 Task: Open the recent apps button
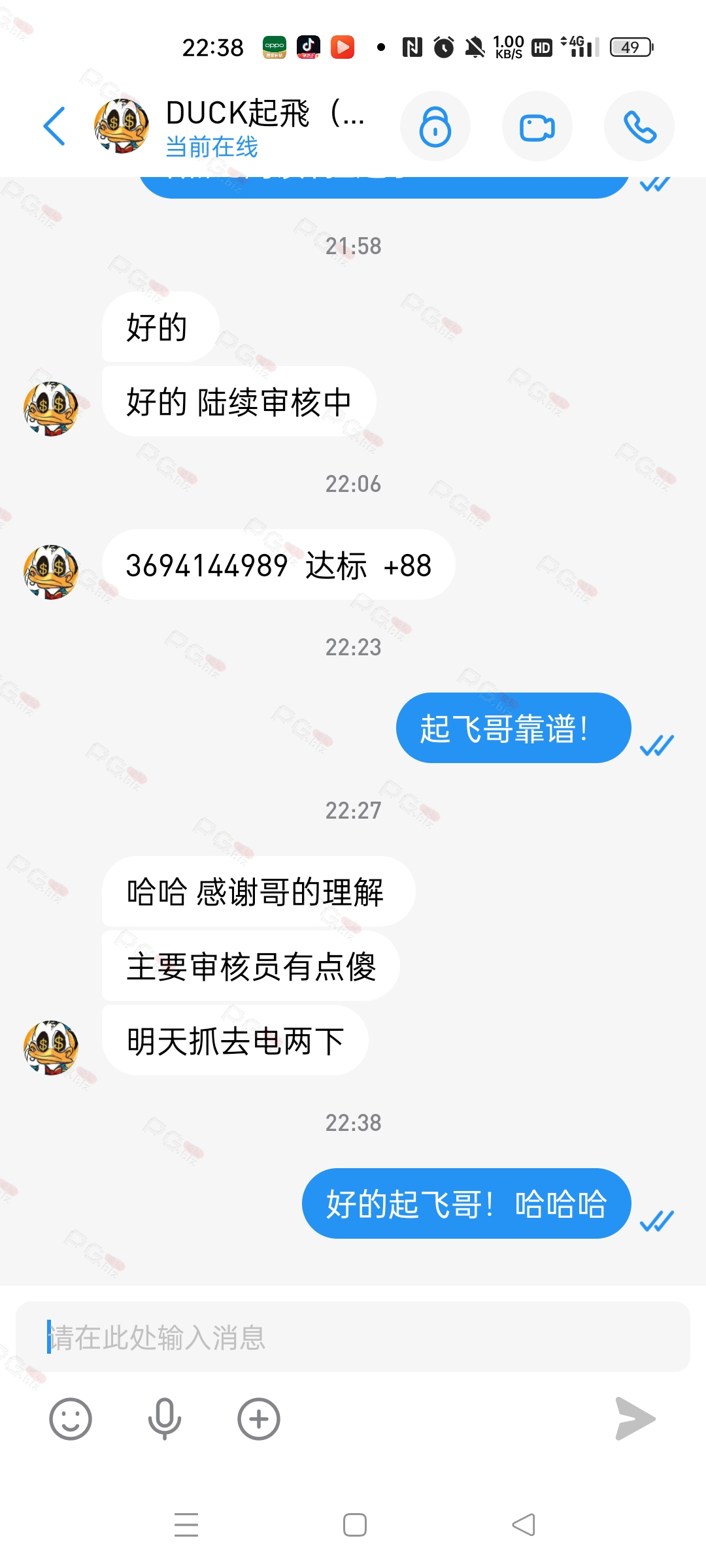[x=186, y=1525]
